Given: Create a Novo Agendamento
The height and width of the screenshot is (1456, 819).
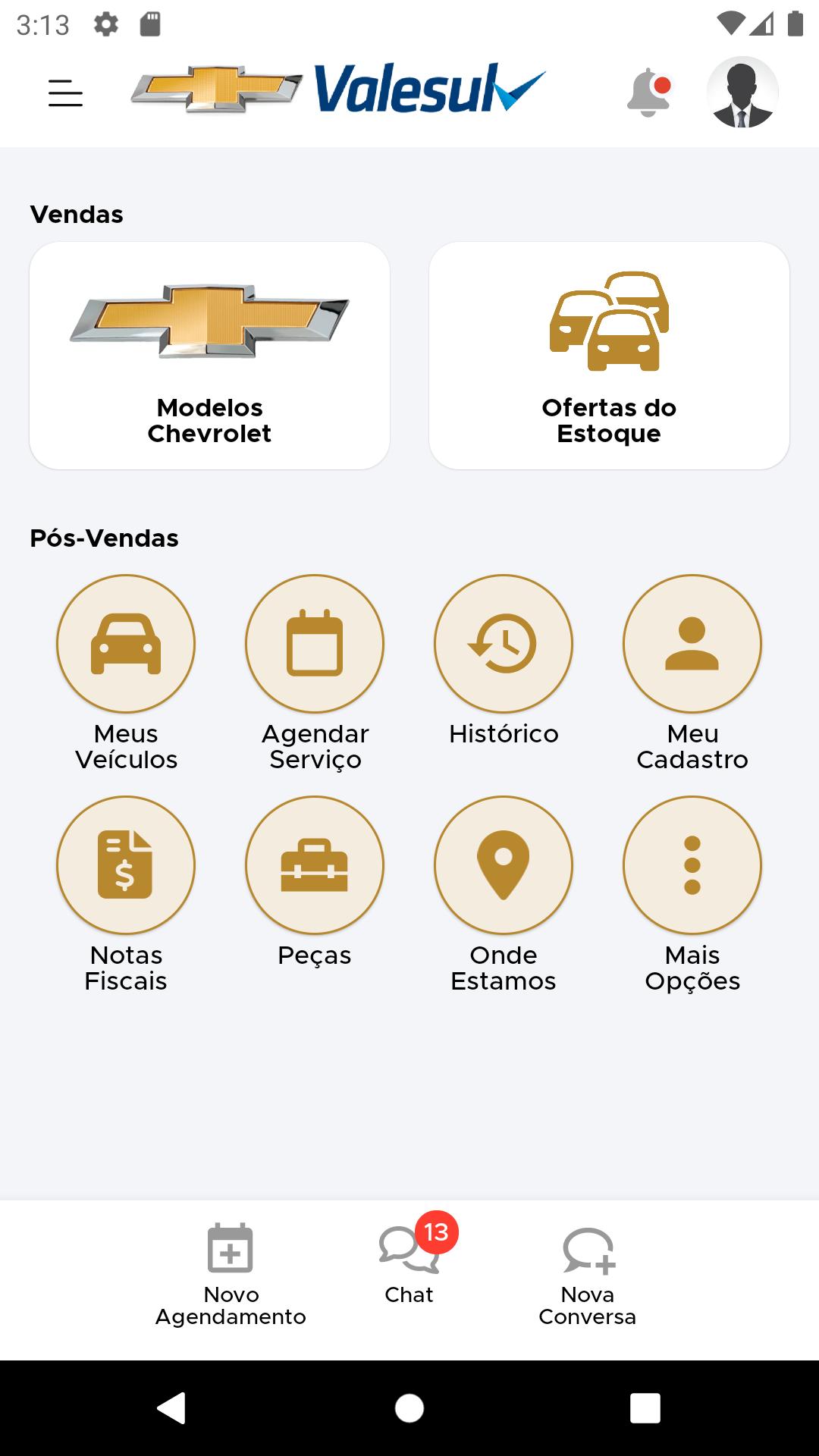Looking at the screenshot, I should [x=231, y=1274].
